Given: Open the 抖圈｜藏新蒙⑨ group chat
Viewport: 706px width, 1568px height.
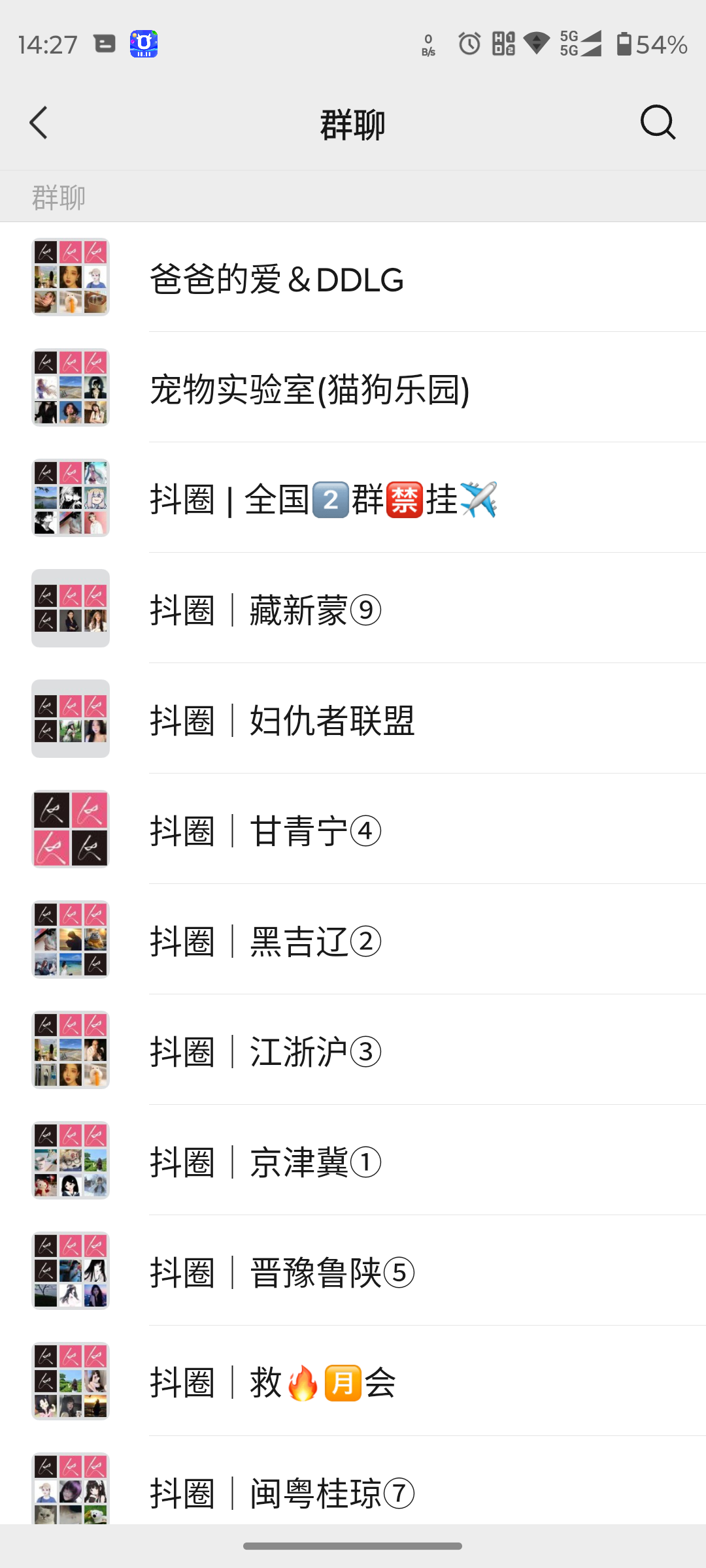Looking at the screenshot, I should coord(353,609).
